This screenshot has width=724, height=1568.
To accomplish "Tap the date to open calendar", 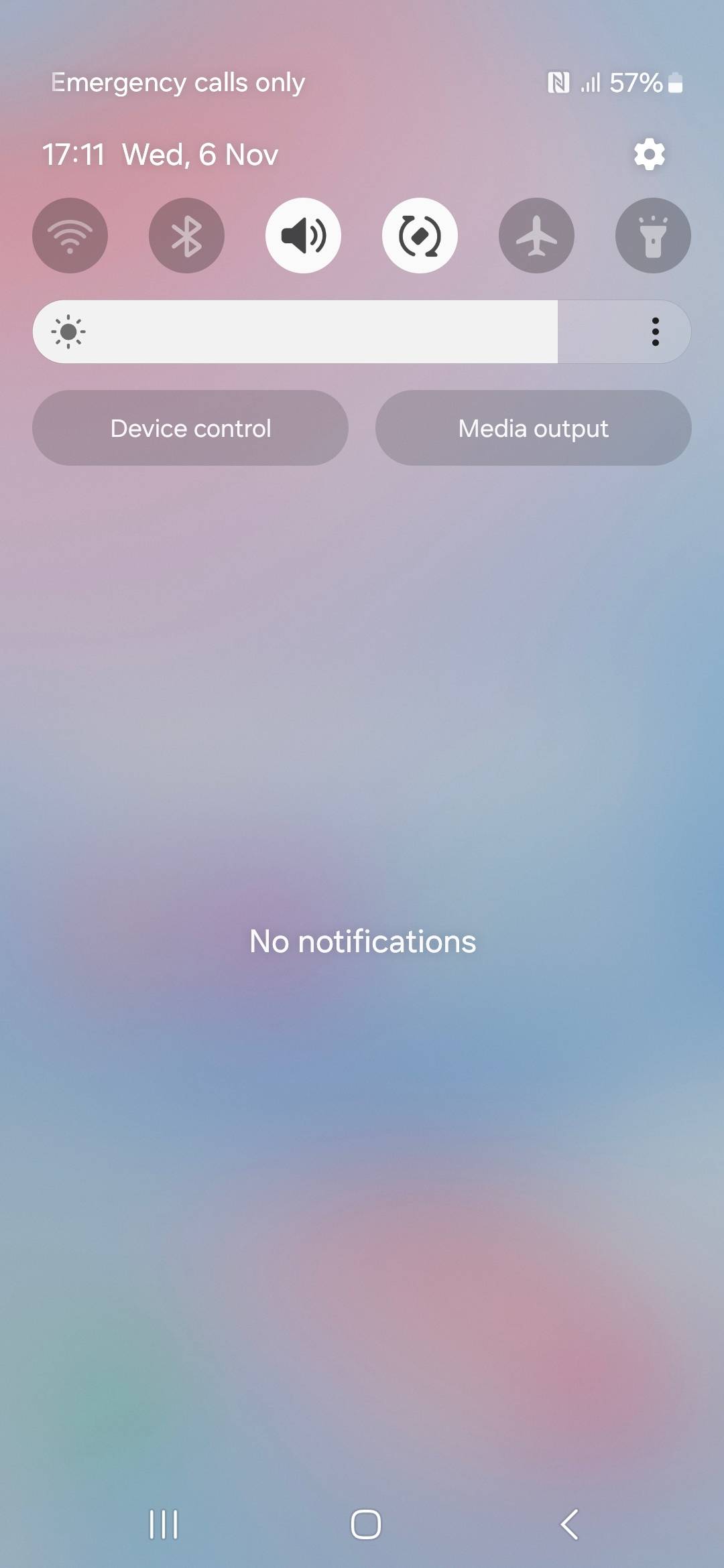I will [201, 153].
